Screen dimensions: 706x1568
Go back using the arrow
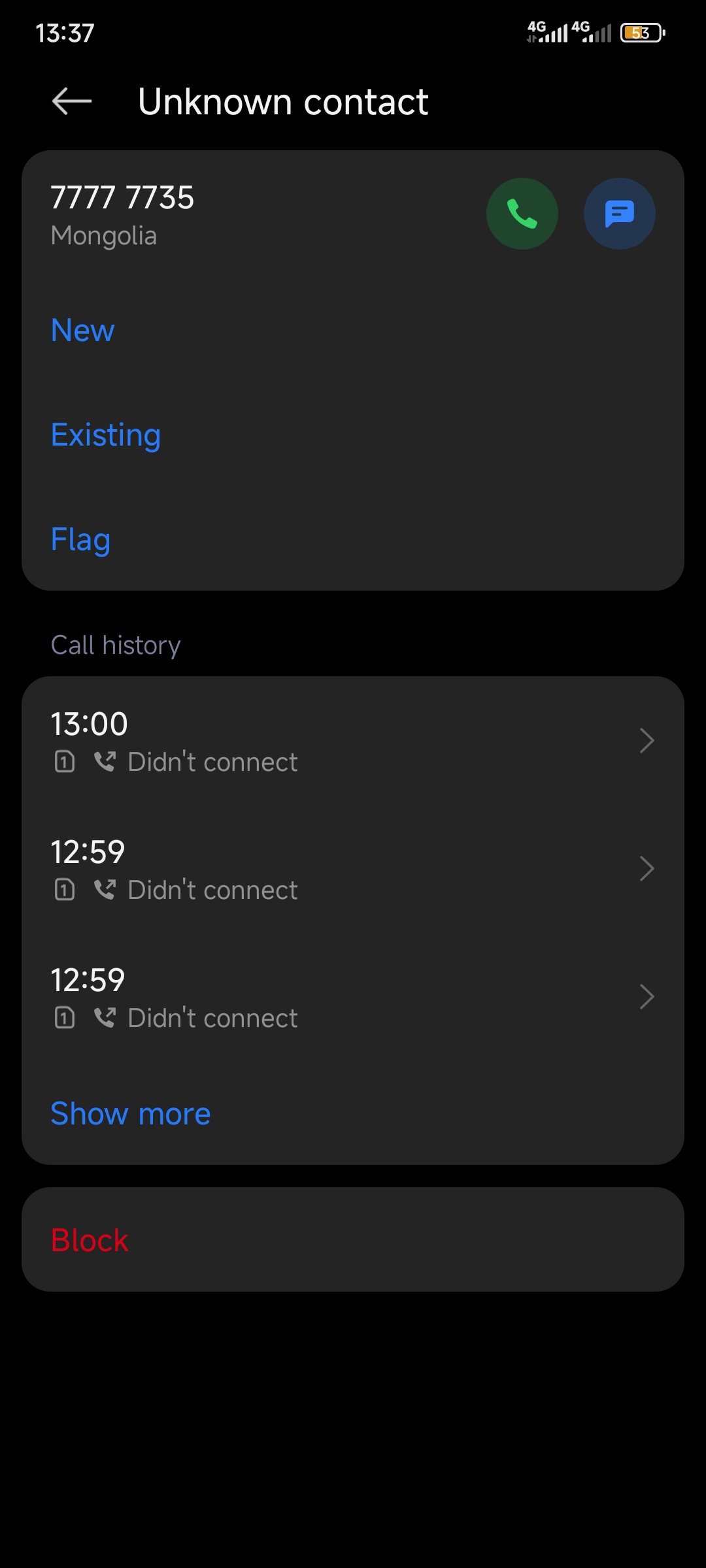72,101
